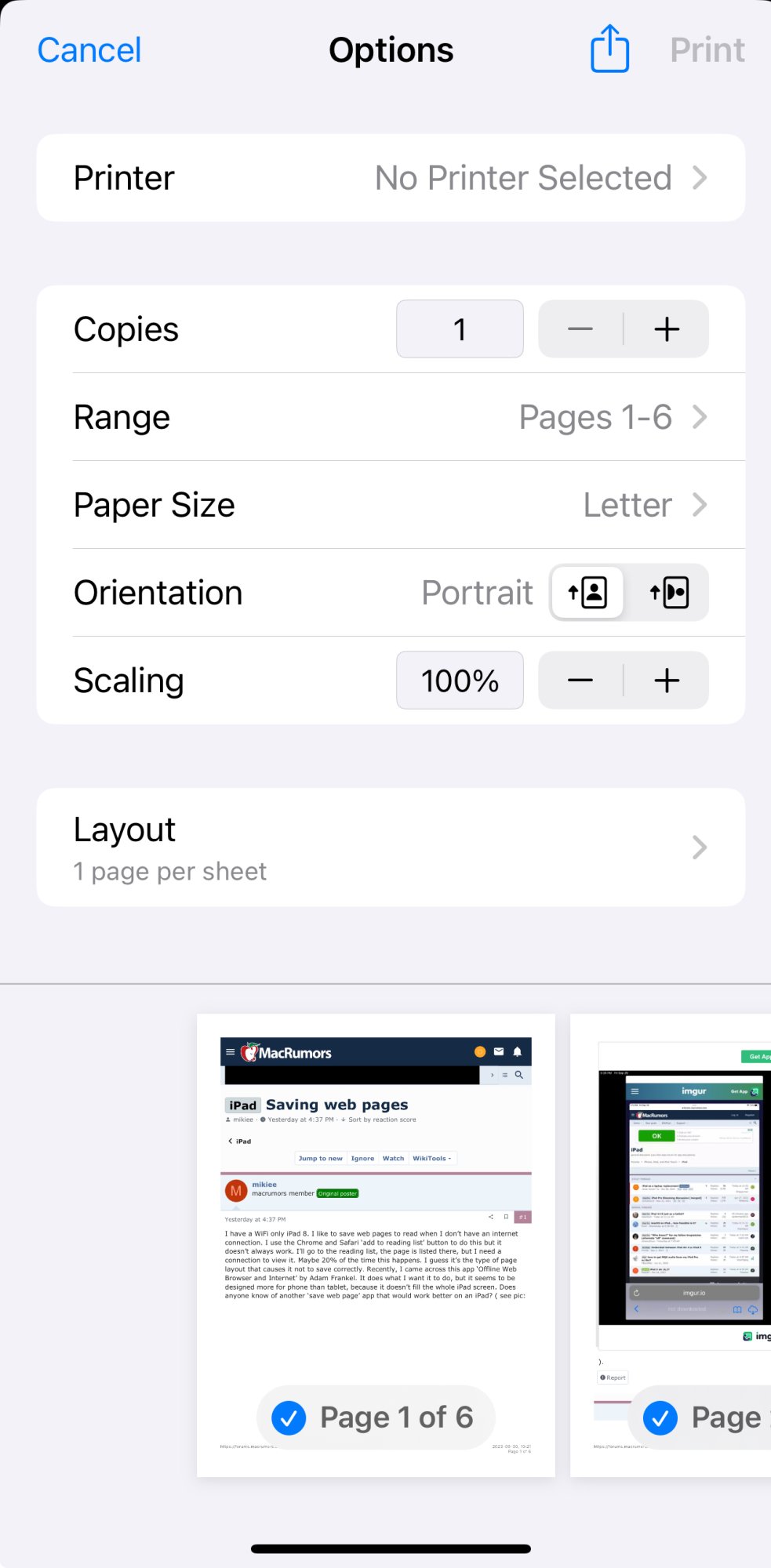The width and height of the screenshot is (771, 1568).
Task: Open Layout pages per sheet
Action: click(x=391, y=848)
